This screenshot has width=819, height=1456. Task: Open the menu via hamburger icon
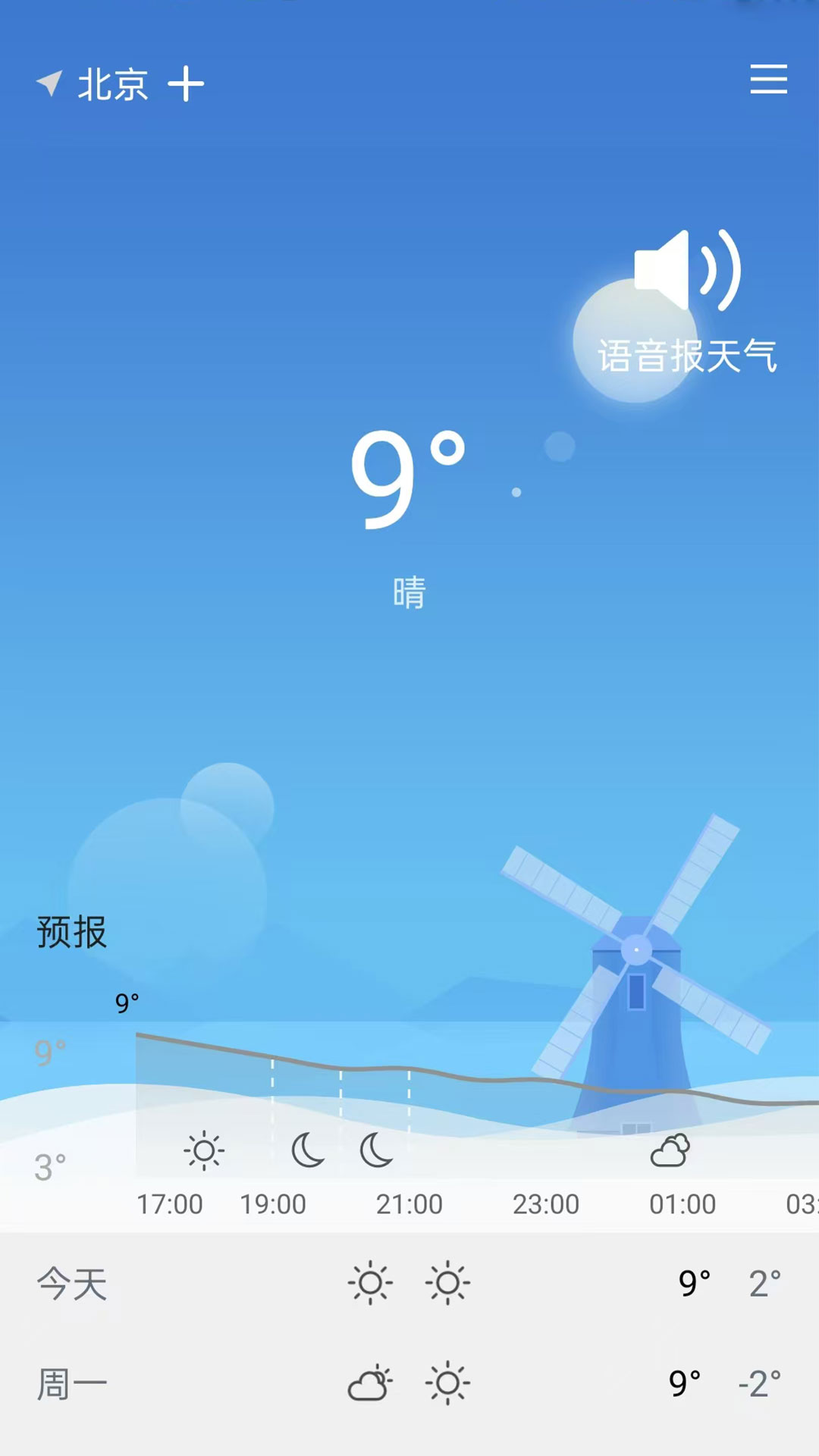(769, 81)
